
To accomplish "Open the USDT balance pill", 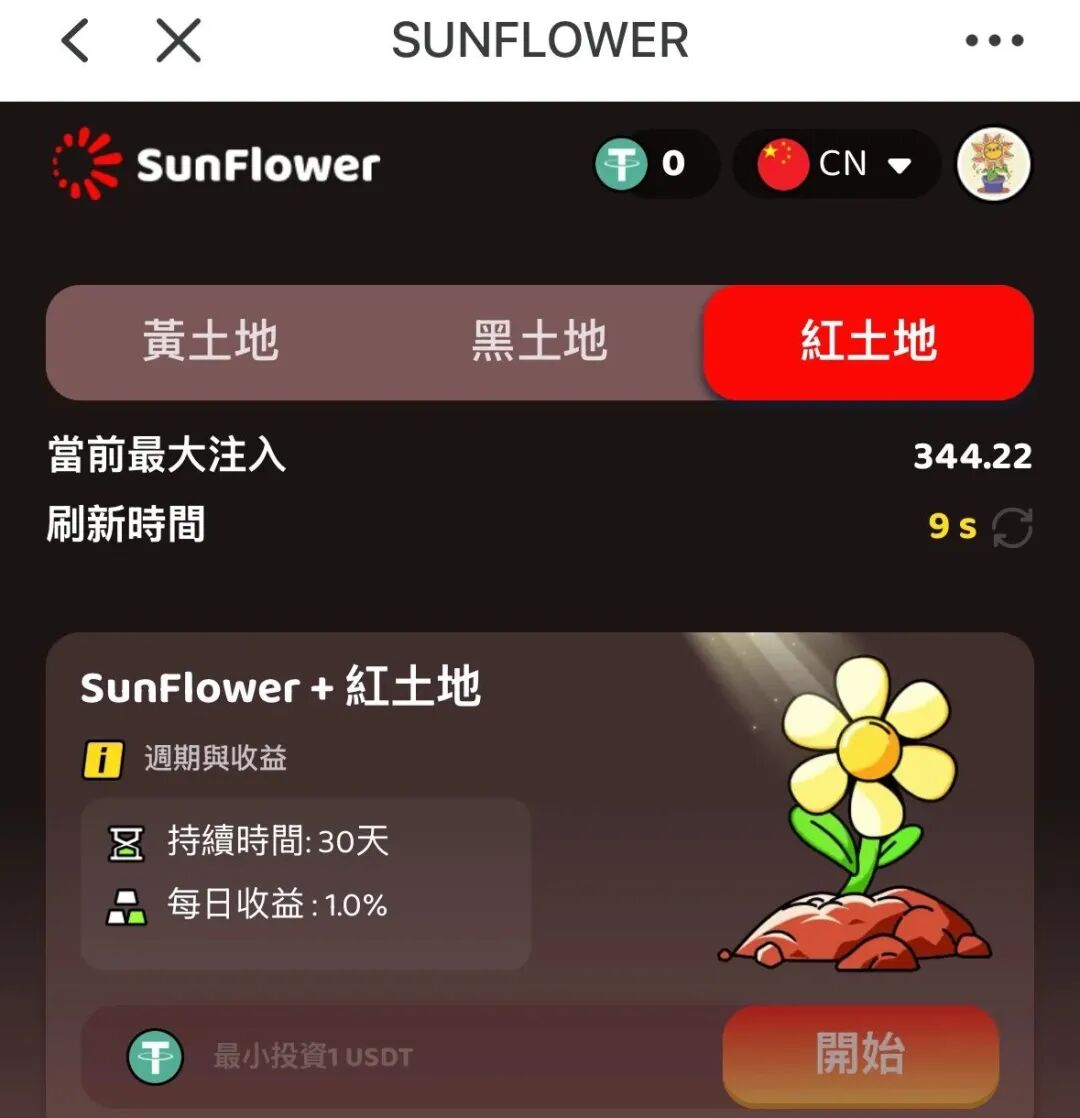I will (x=656, y=164).
